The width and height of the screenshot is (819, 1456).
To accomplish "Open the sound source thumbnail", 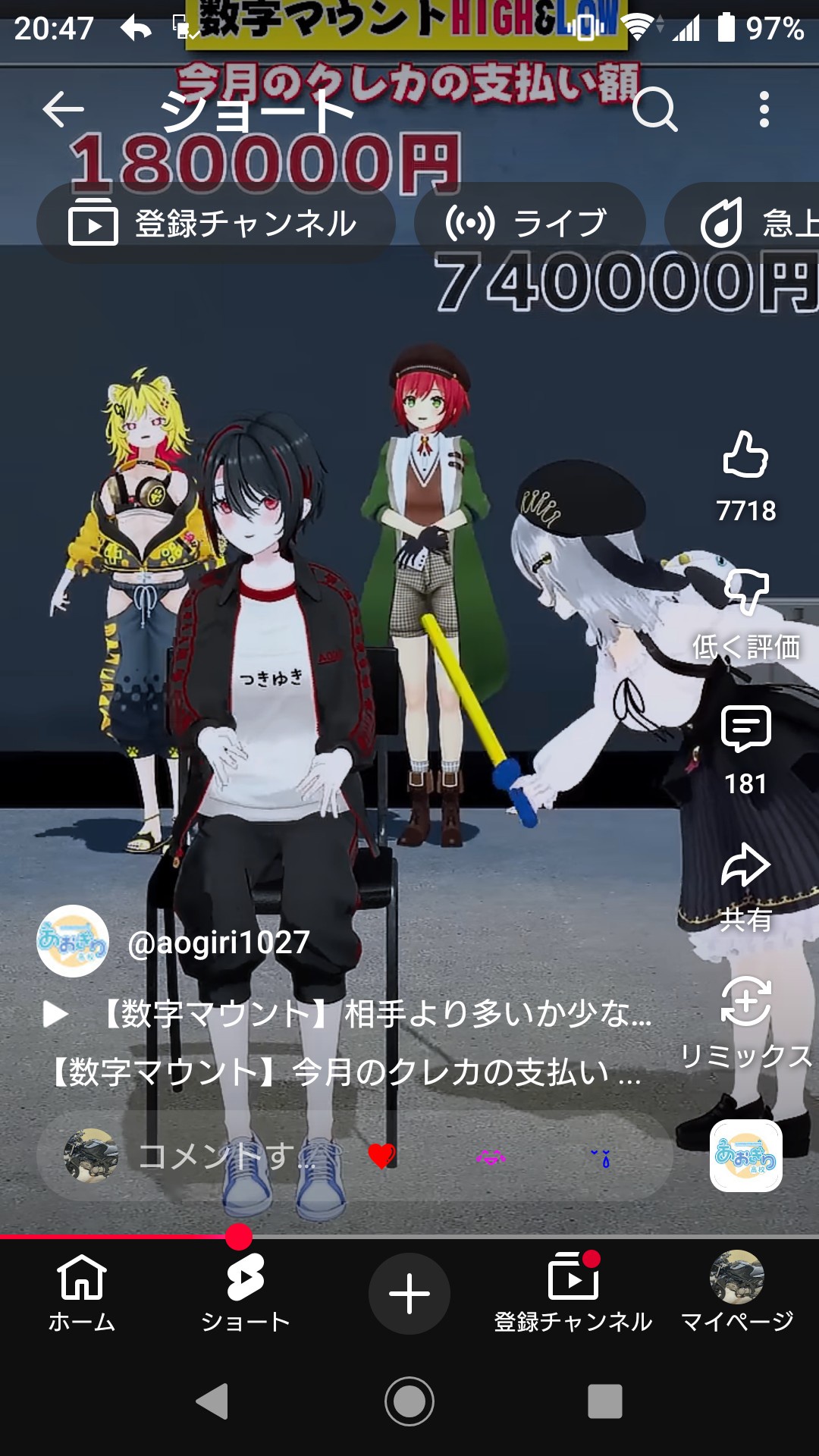I will pyautogui.click(x=745, y=1156).
